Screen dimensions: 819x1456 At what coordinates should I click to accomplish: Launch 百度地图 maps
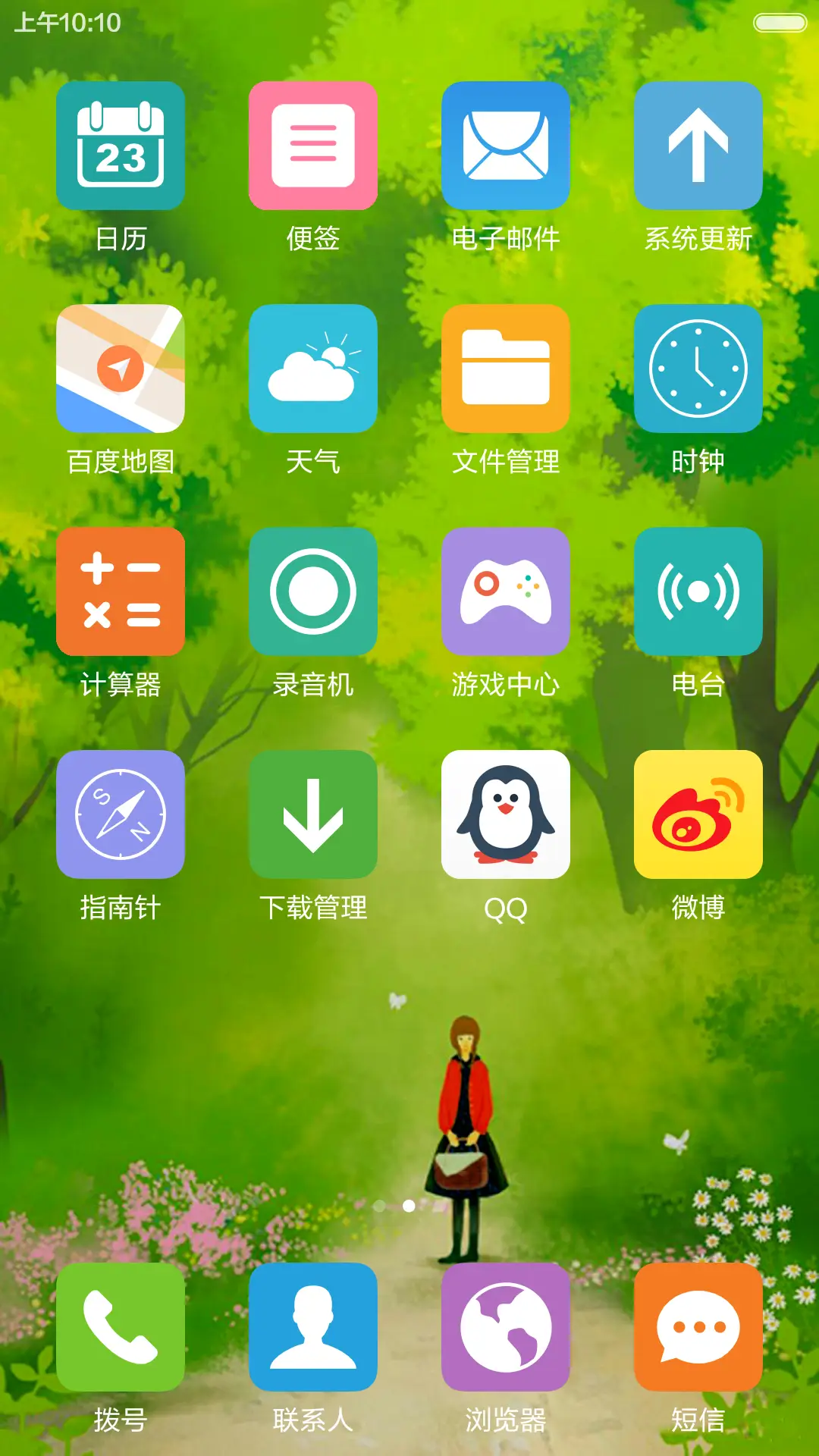click(x=121, y=369)
